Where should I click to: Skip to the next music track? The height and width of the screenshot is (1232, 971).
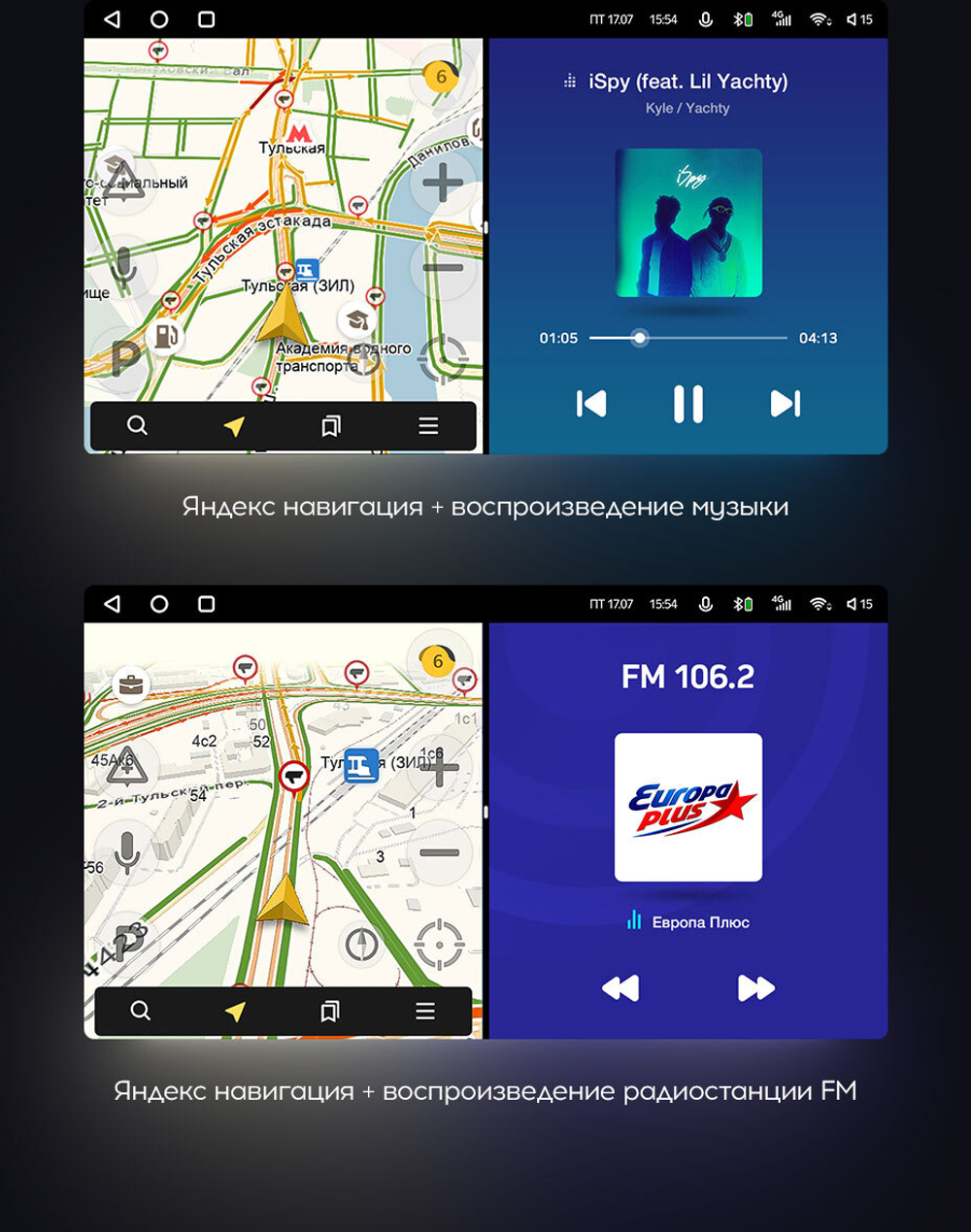(x=785, y=404)
